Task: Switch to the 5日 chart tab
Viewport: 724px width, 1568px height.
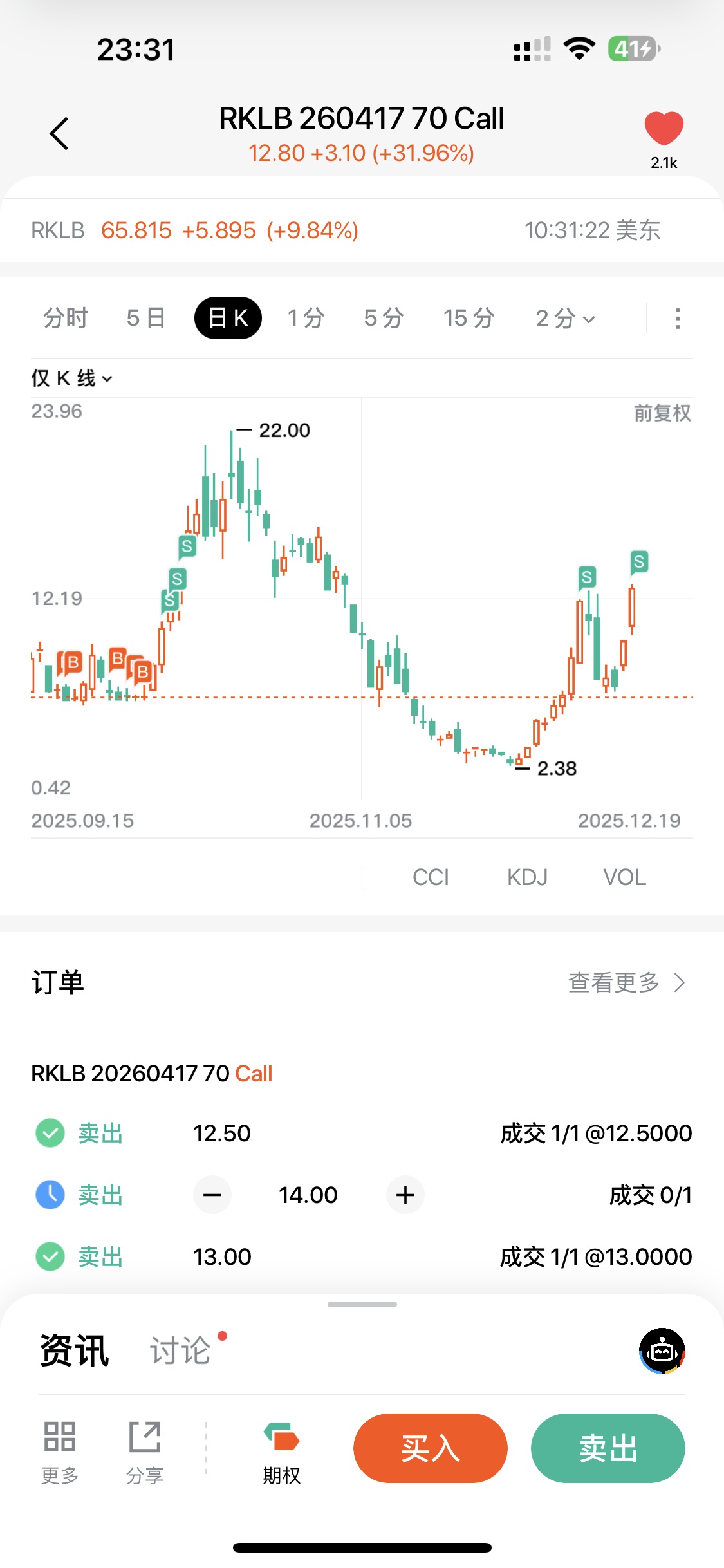Action: pyautogui.click(x=146, y=318)
